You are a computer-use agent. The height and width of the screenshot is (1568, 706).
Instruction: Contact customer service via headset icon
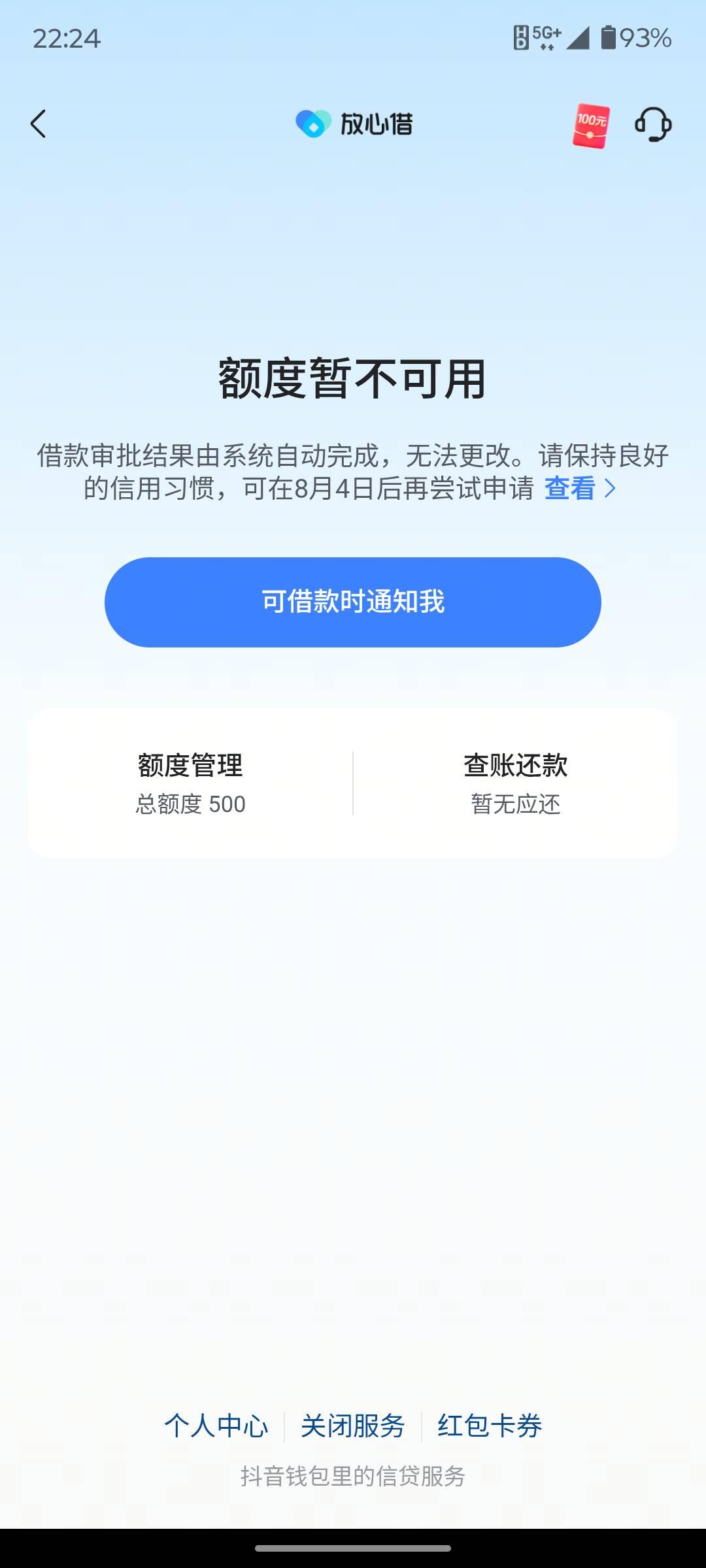[653, 124]
